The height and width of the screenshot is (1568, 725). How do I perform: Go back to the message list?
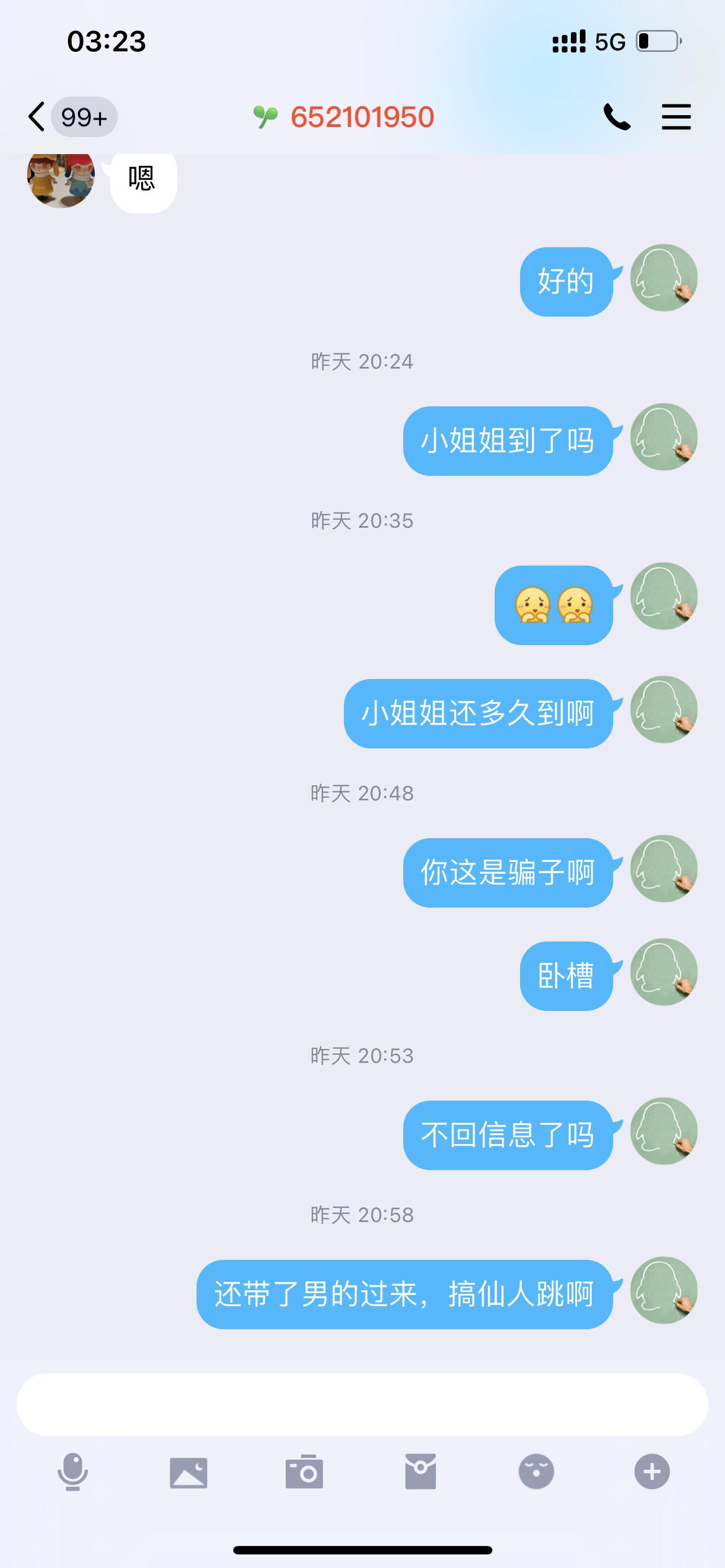[x=37, y=116]
